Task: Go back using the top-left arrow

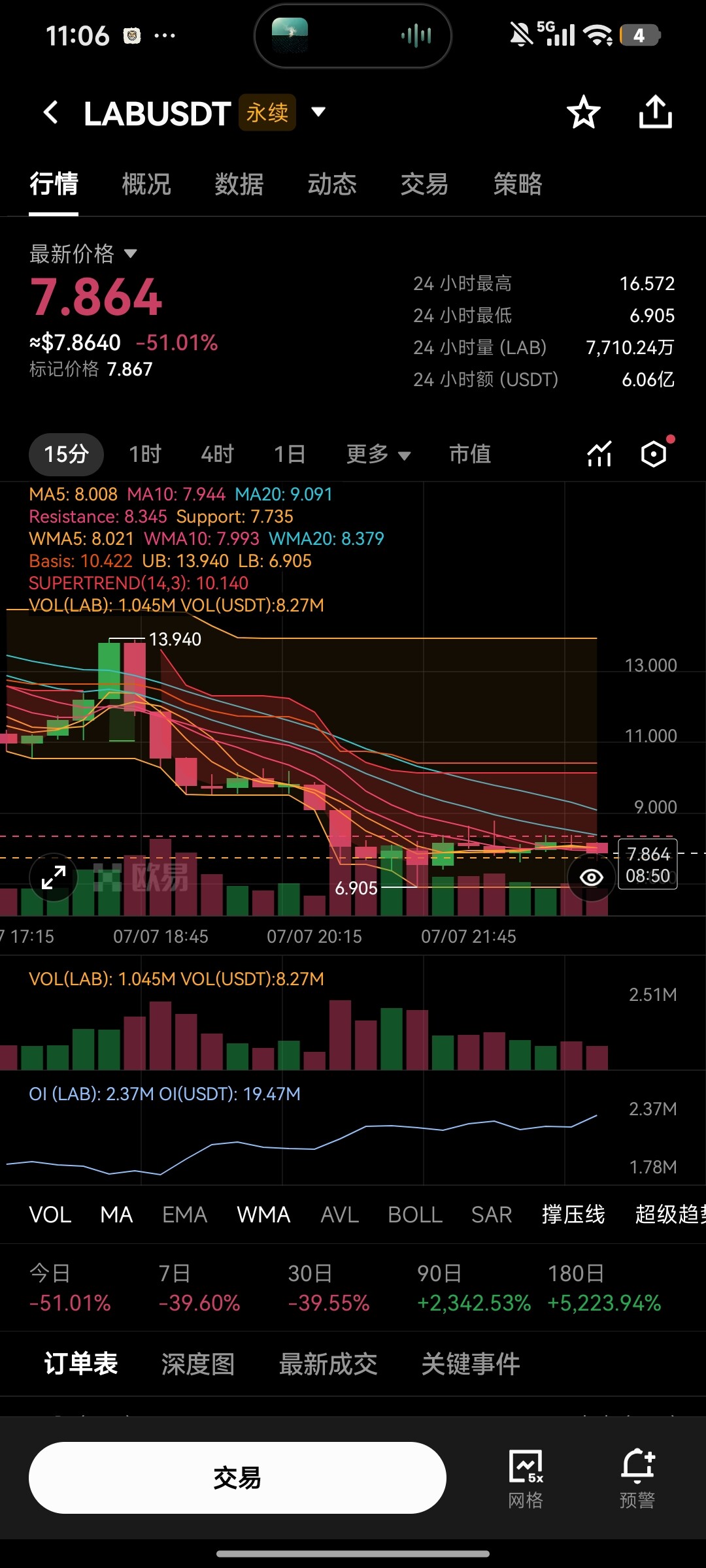Action: [x=50, y=112]
